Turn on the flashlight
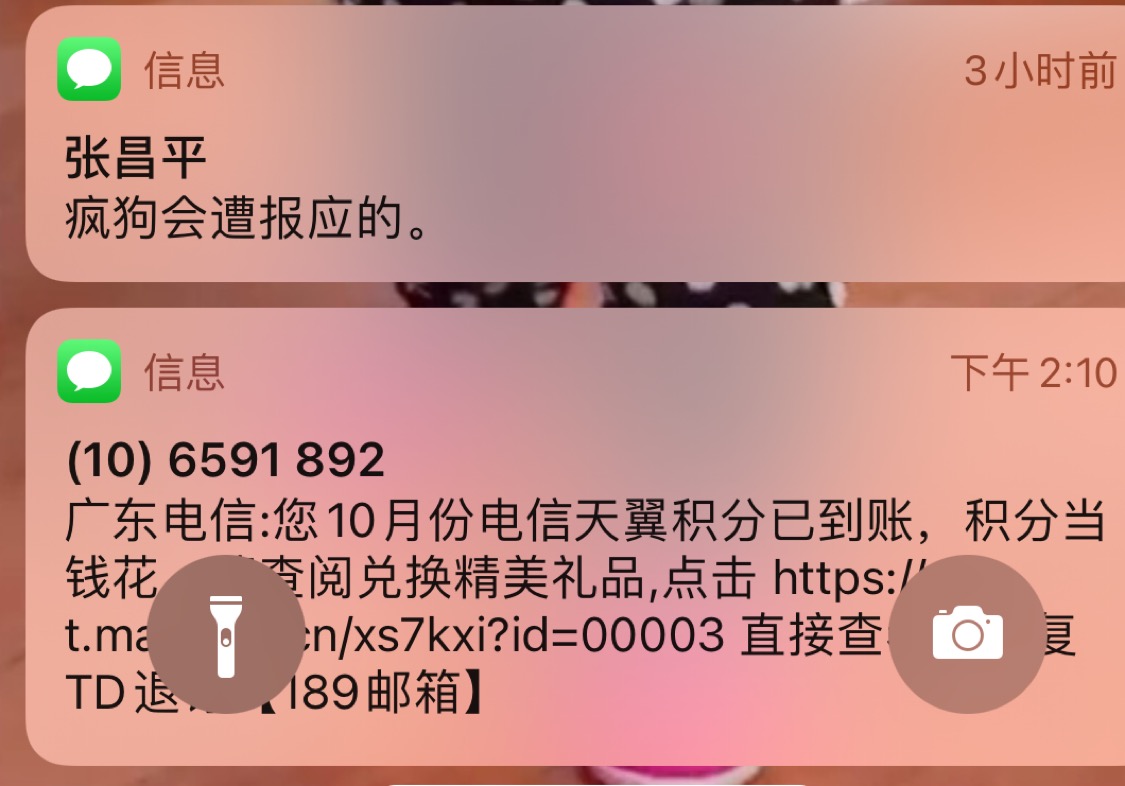This screenshot has width=1125, height=786. tap(226, 635)
